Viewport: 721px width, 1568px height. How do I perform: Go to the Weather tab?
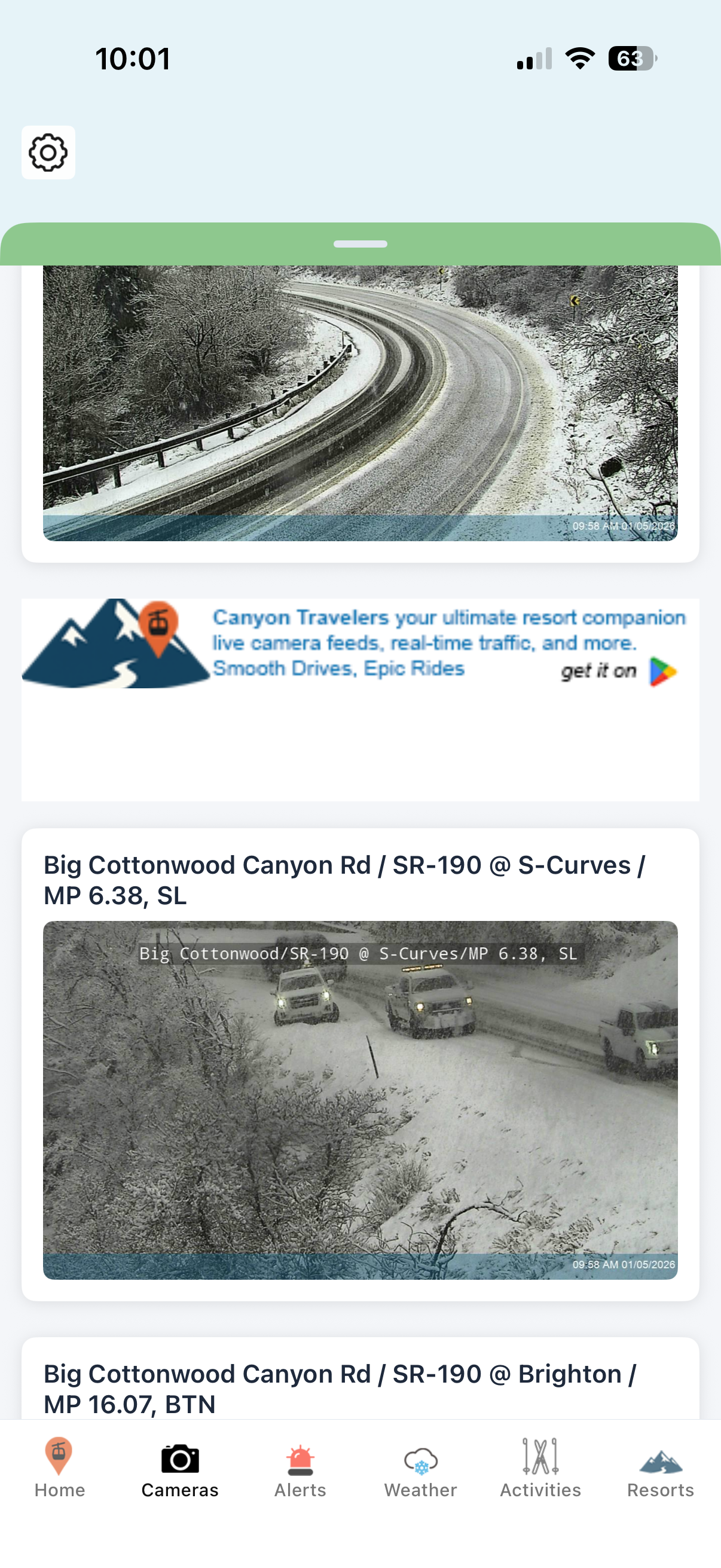[x=420, y=1467]
